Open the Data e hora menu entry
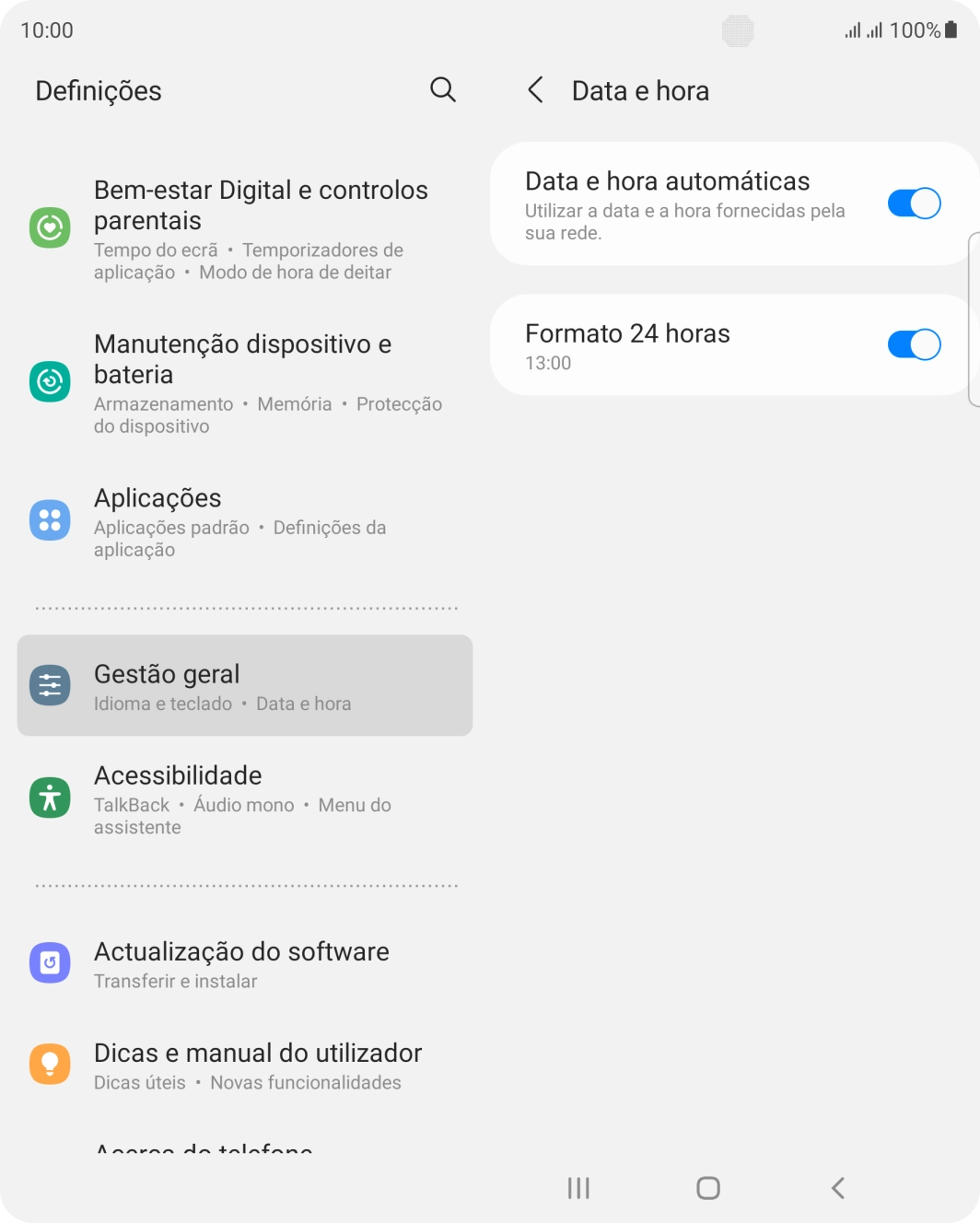Viewport: 980px width, 1223px height. point(304,704)
